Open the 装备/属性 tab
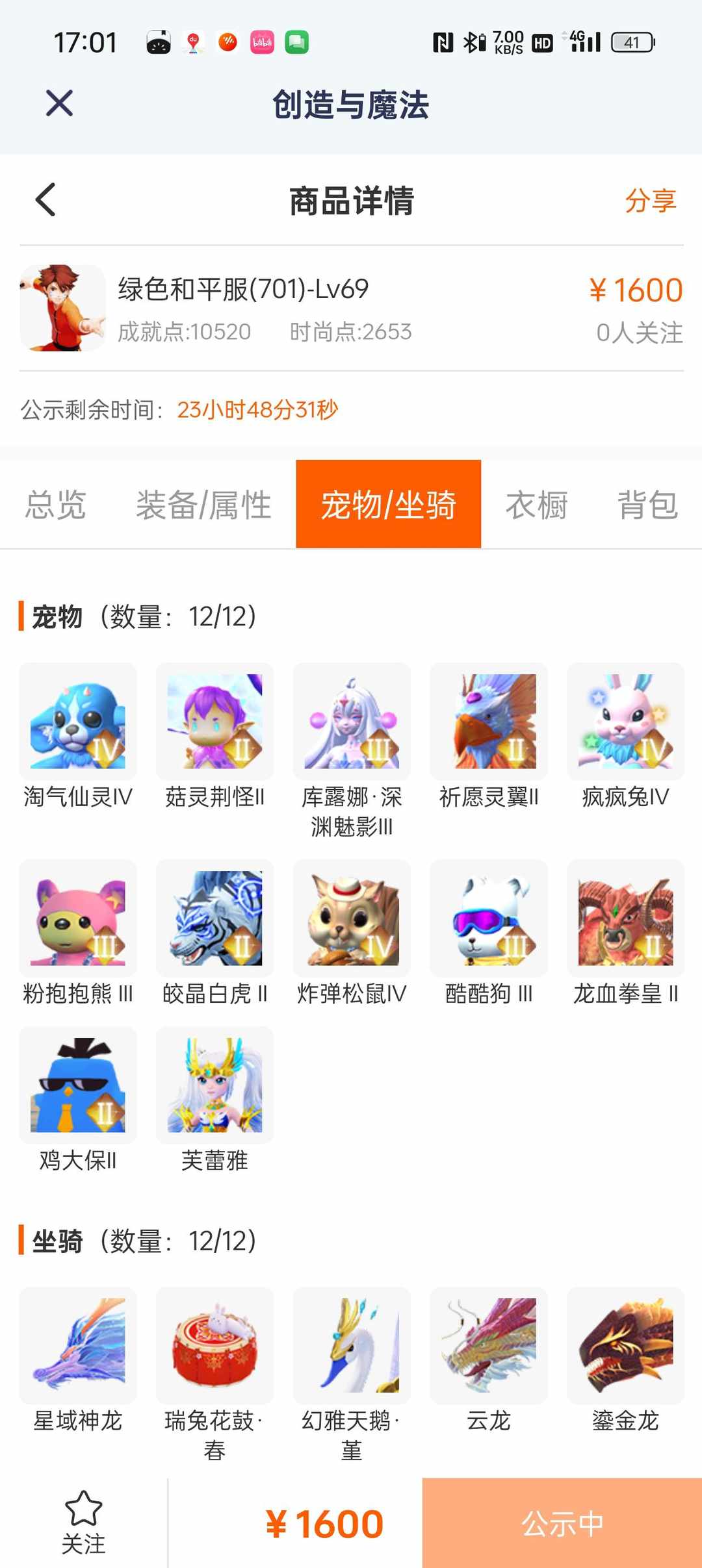Viewport: 702px width, 1568px height. (203, 505)
